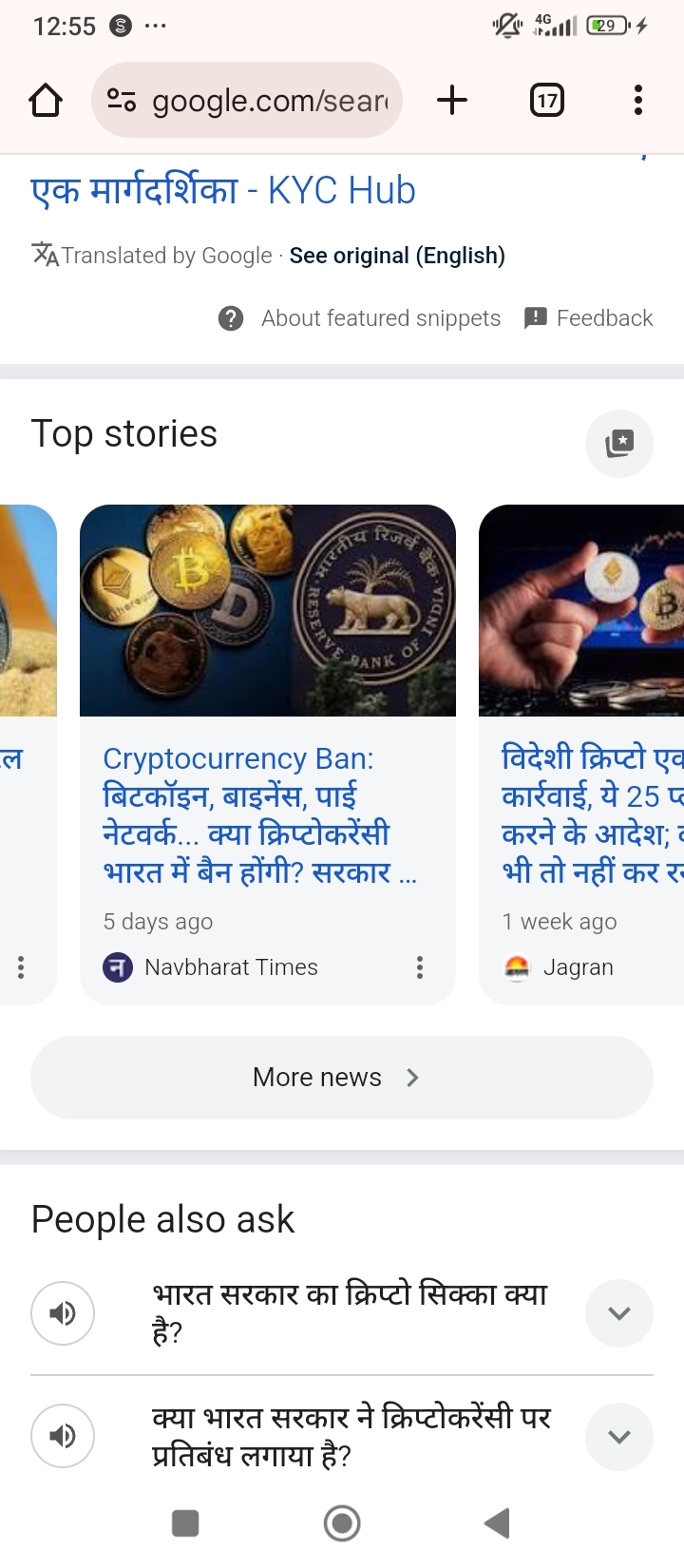Expand the question about क्रिप्टोकरेंसी पर प्रतिबंध

tap(619, 1436)
